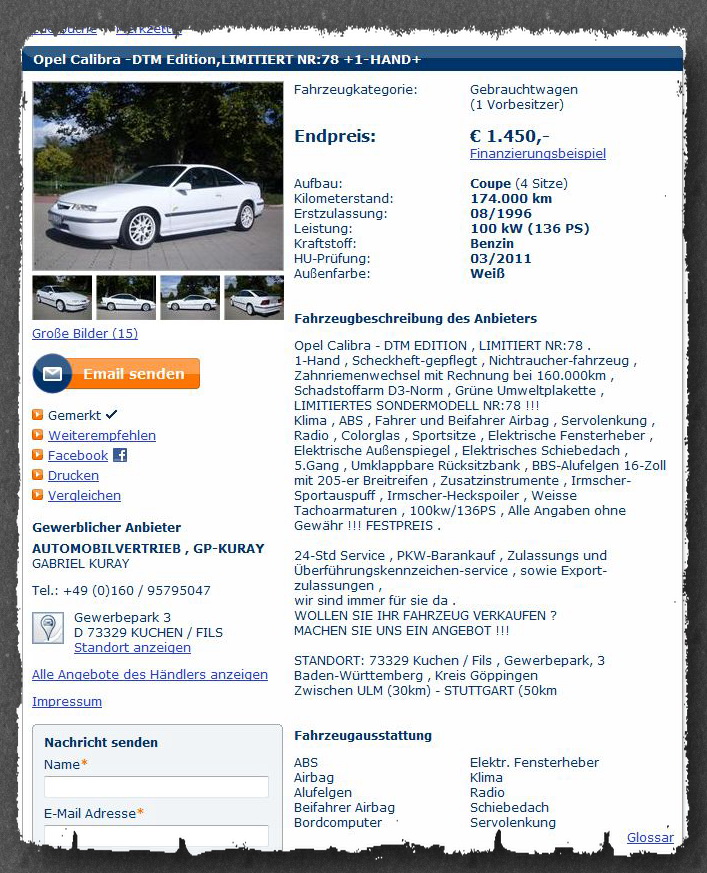
Task: Open the main Opel Calibra photo
Action: pos(157,176)
